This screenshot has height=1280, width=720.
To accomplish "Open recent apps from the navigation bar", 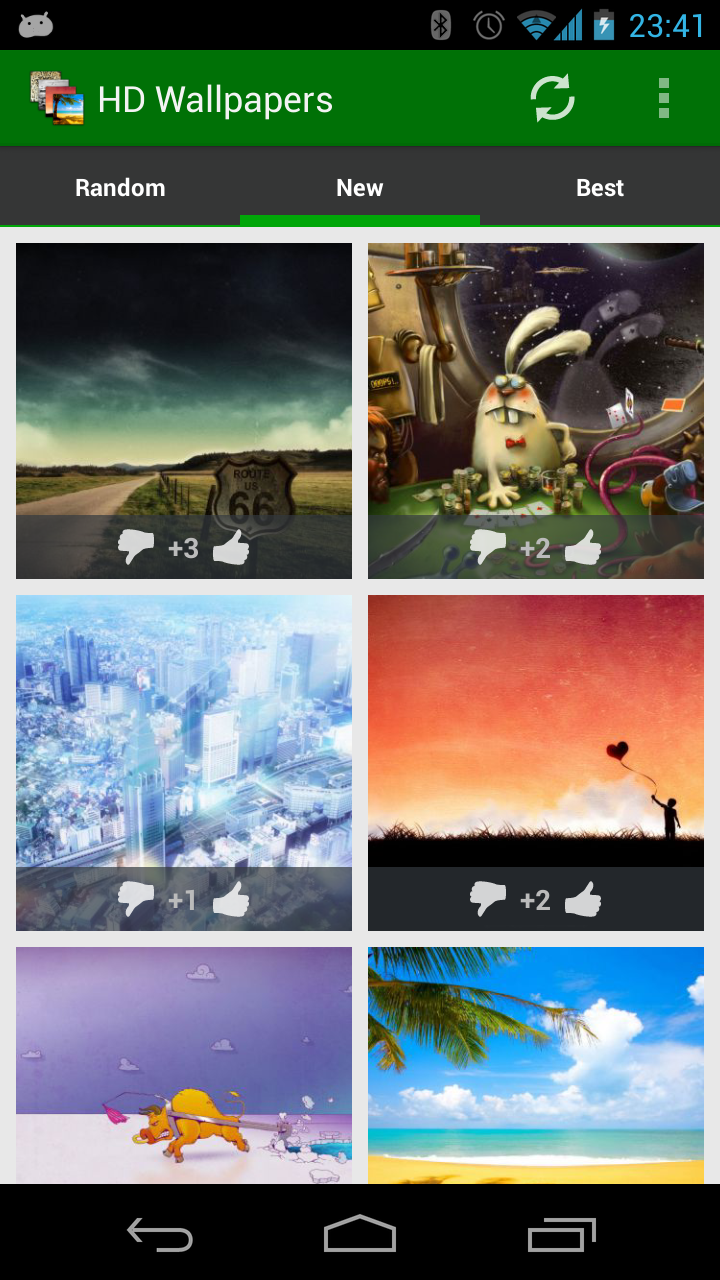I will coord(560,1235).
